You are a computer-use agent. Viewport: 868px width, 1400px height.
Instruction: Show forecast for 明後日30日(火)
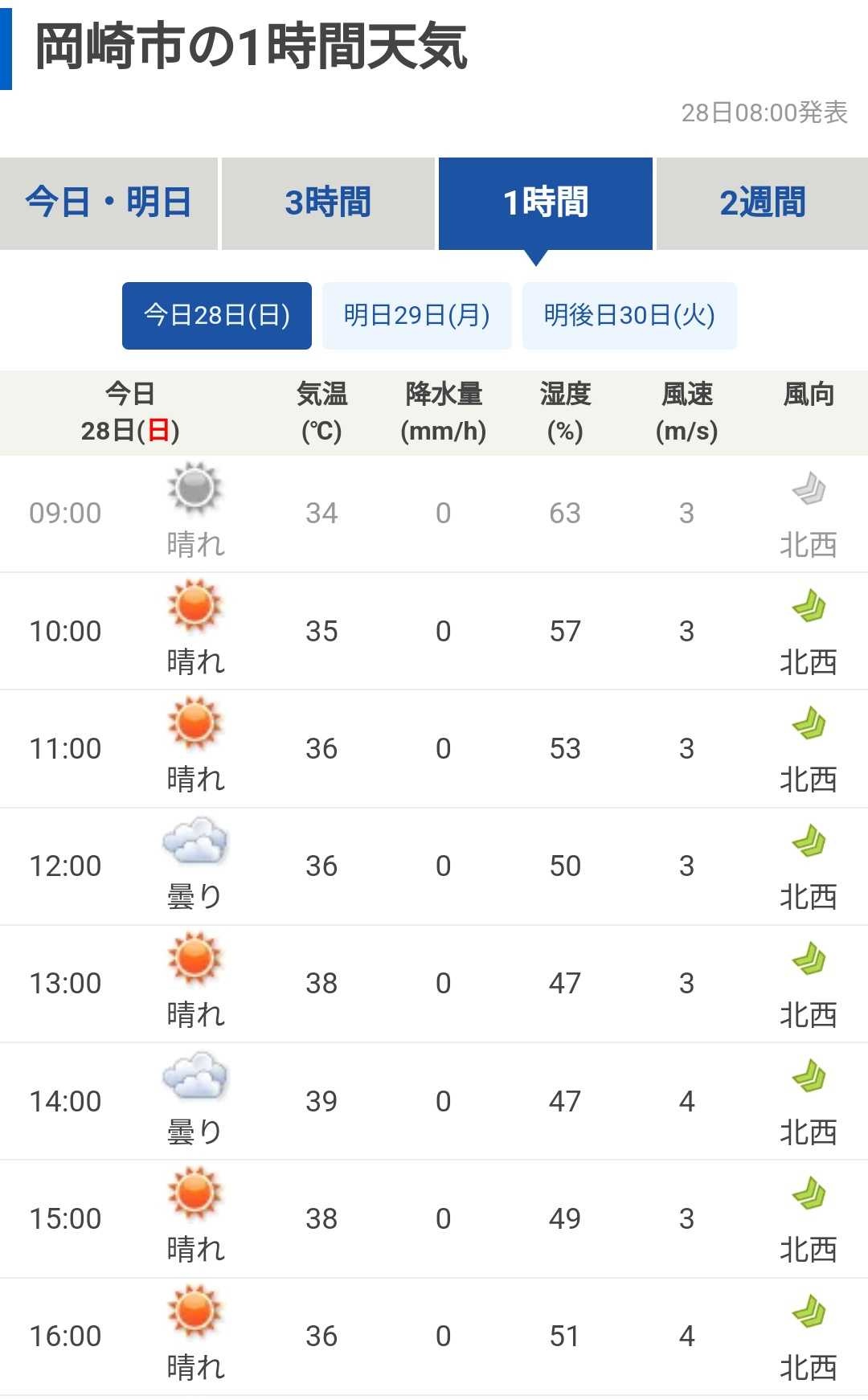coord(629,316)
